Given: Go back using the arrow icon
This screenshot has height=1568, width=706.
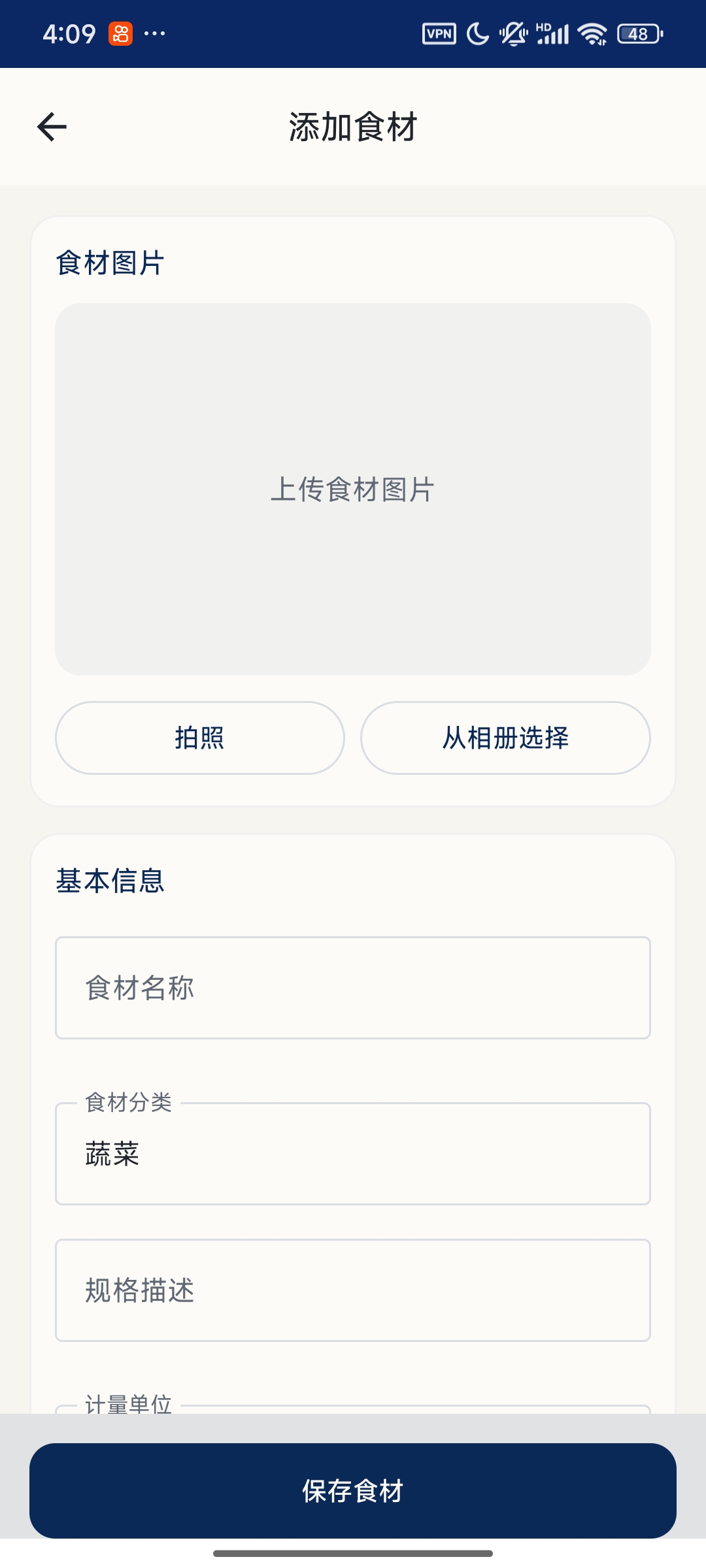Looking at the screenshot, I should [x=52, y=127].
